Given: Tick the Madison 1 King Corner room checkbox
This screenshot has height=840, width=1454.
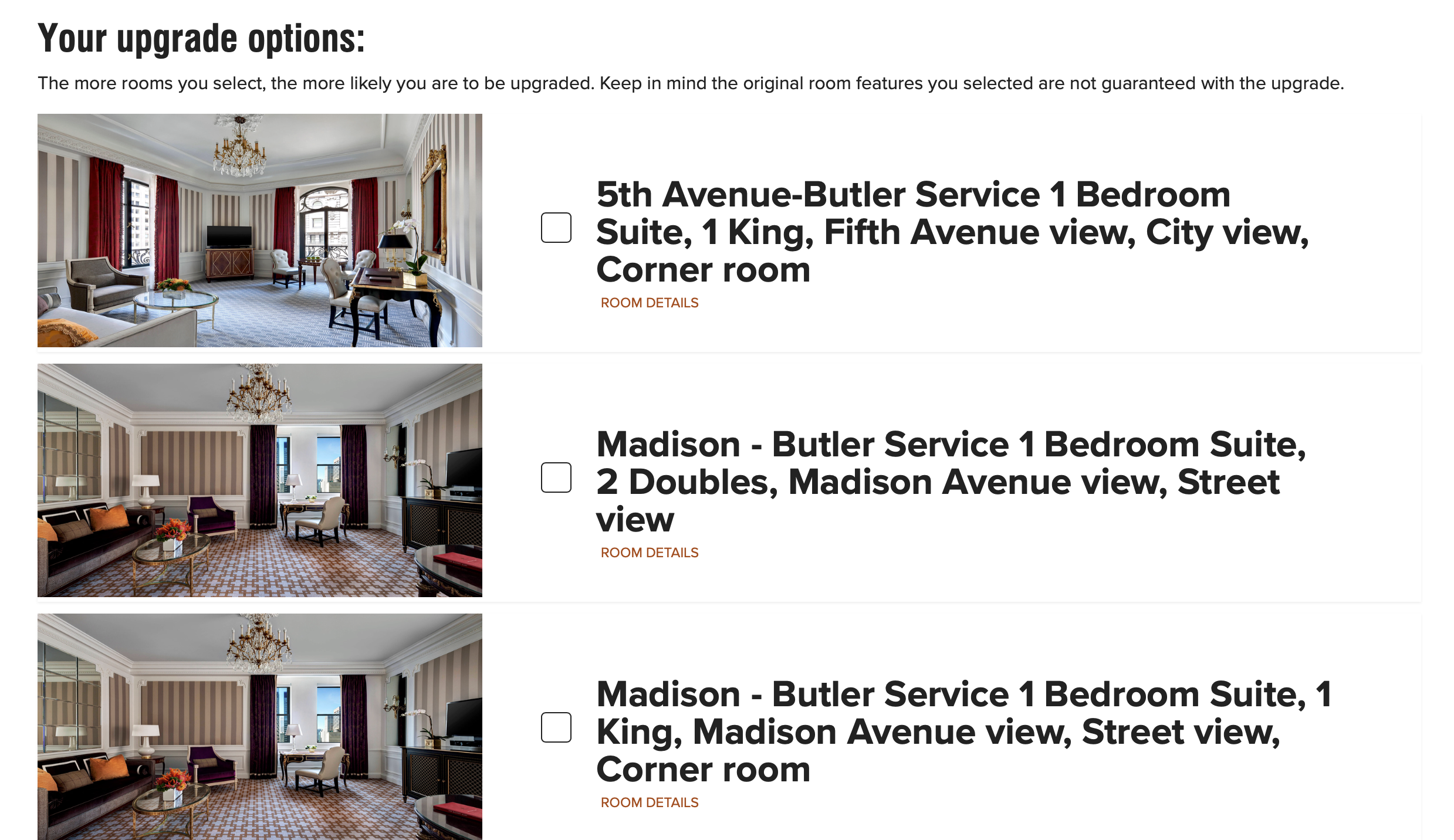Looking at the screenshot, I should (x=556, y=727).
